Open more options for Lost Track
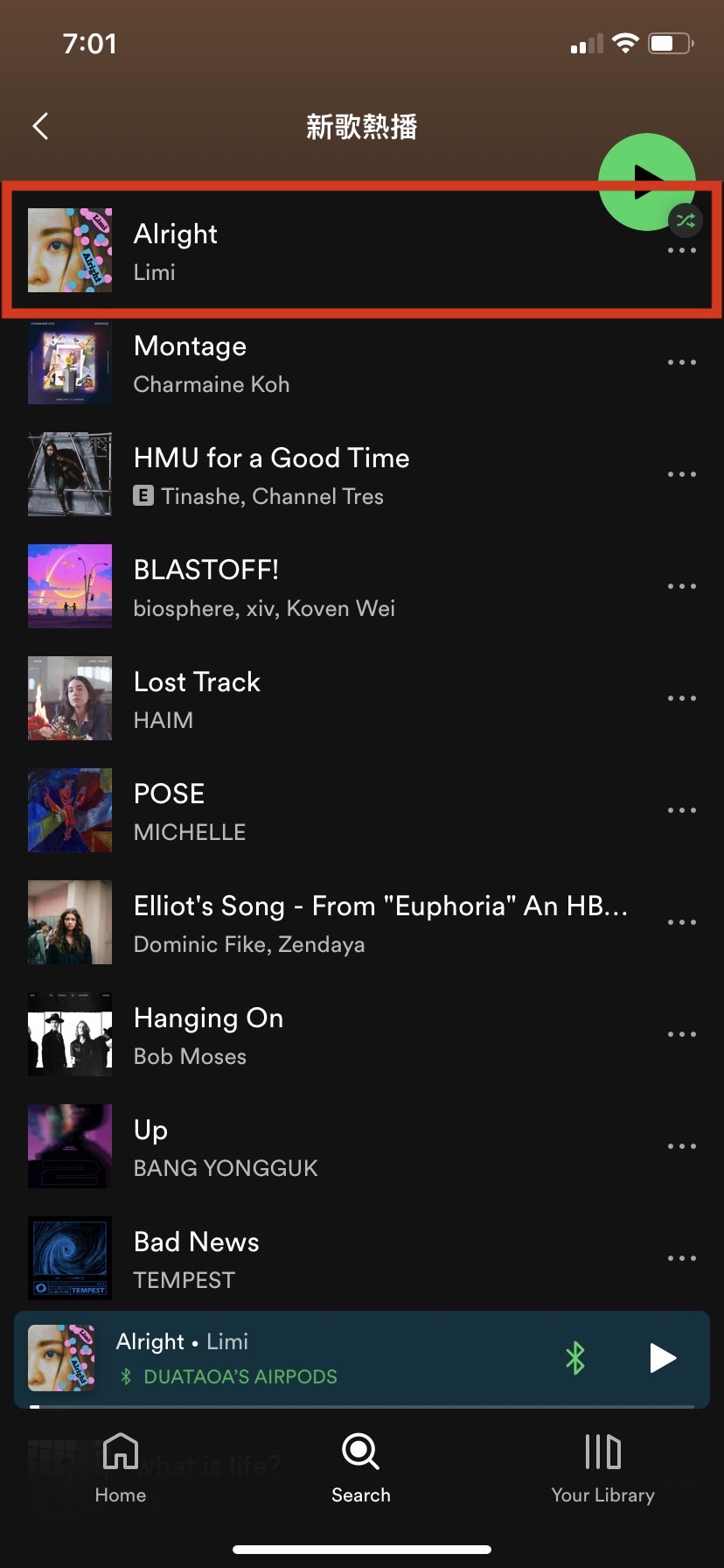The image size is (724, 1568). tap(681, 699)
